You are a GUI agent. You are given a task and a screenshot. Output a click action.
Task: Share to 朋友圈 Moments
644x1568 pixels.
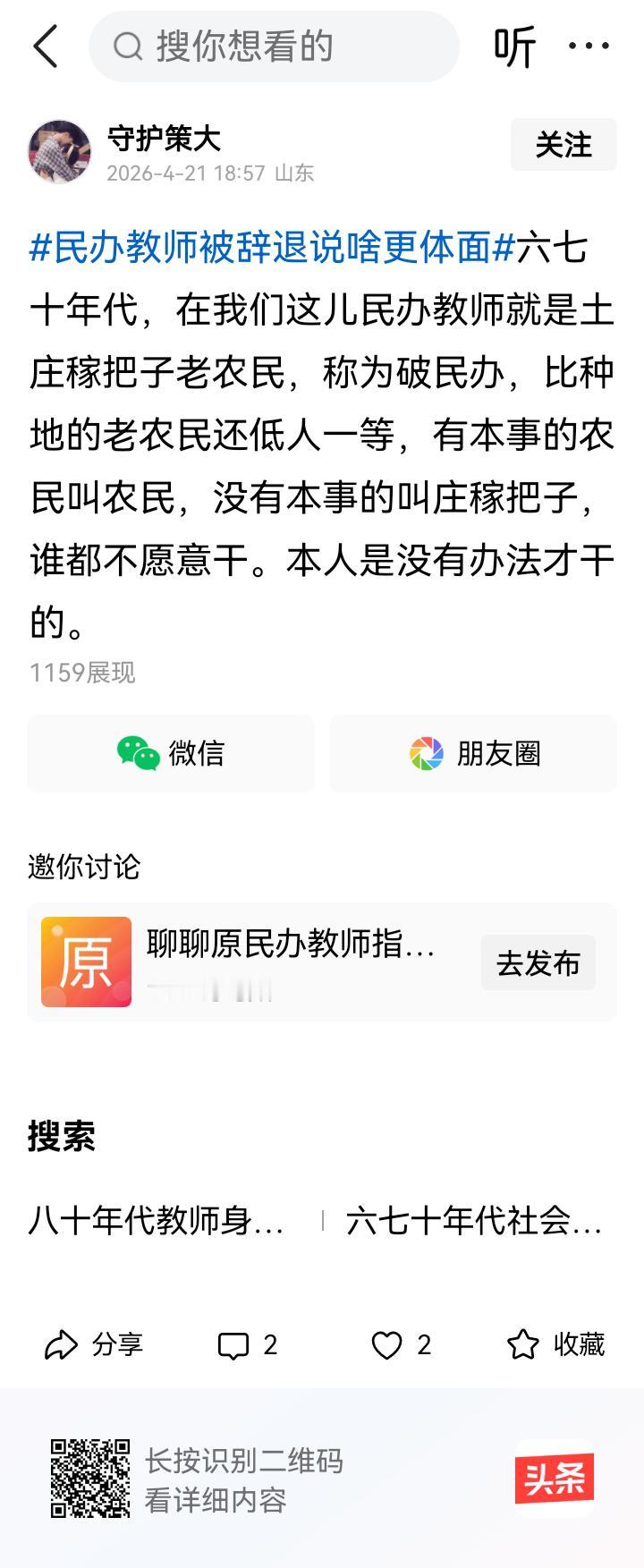click(472, 754)
